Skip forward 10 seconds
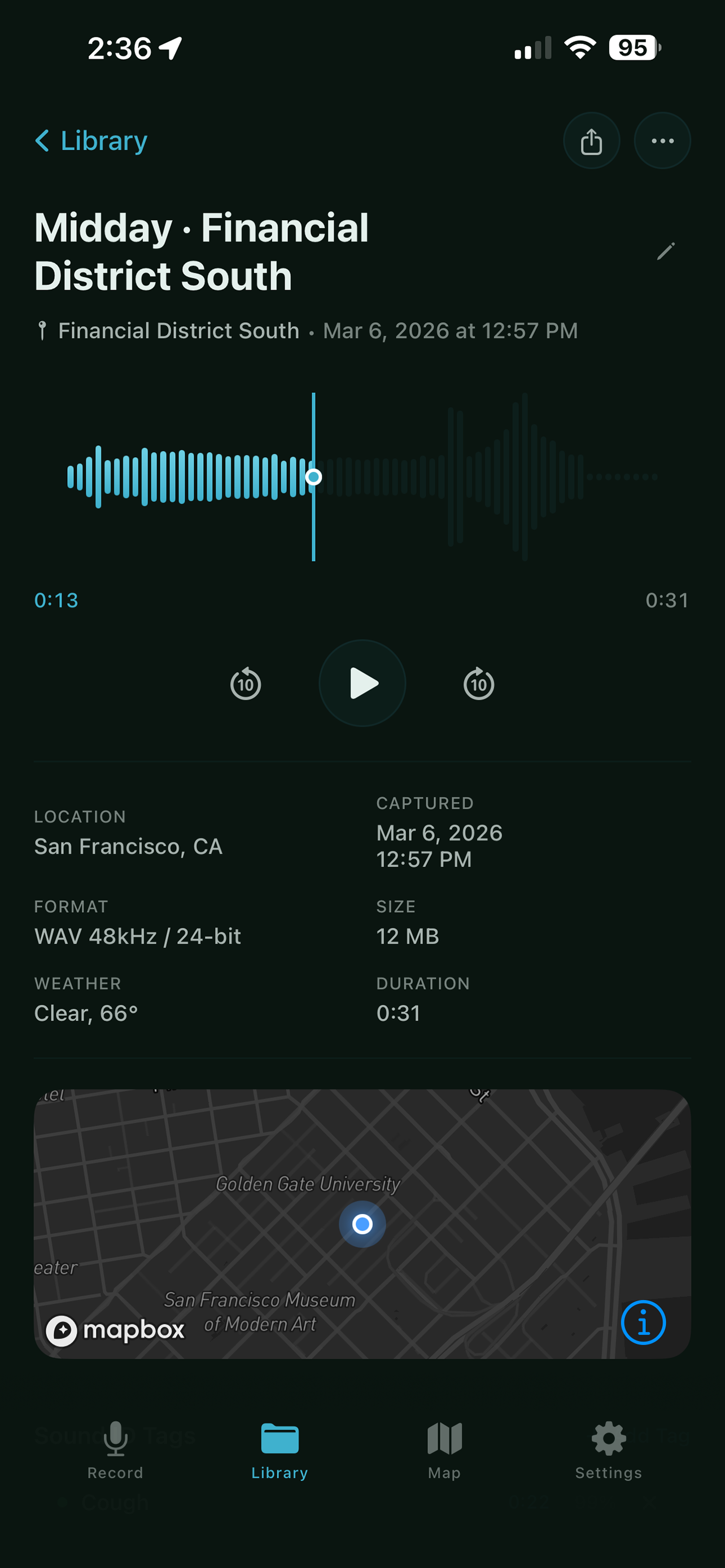Viewport: 725px width, 1568px height. click(x=478, y=683)
